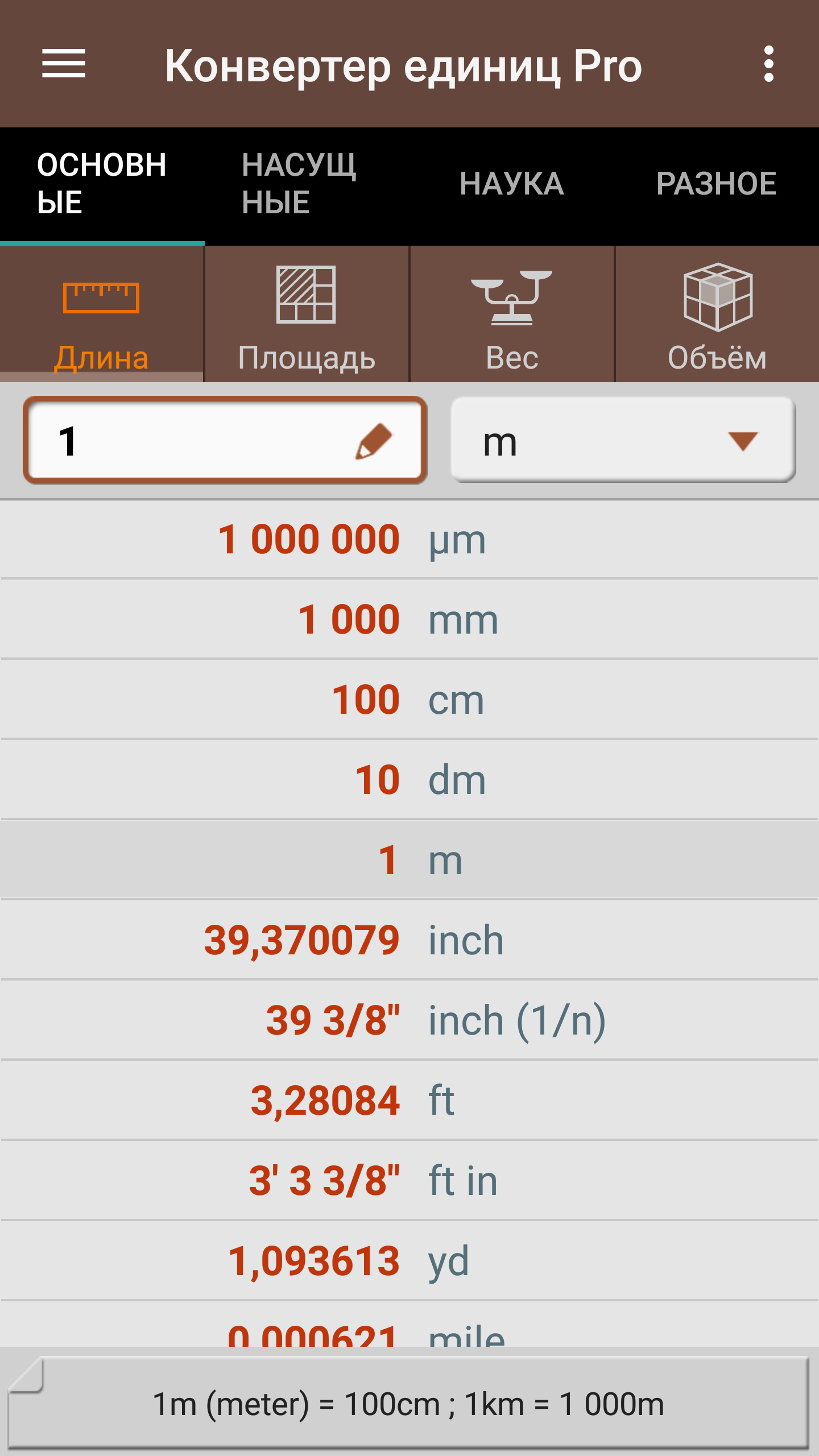
Task: Select the cm result row
Action: pos(409,700)
